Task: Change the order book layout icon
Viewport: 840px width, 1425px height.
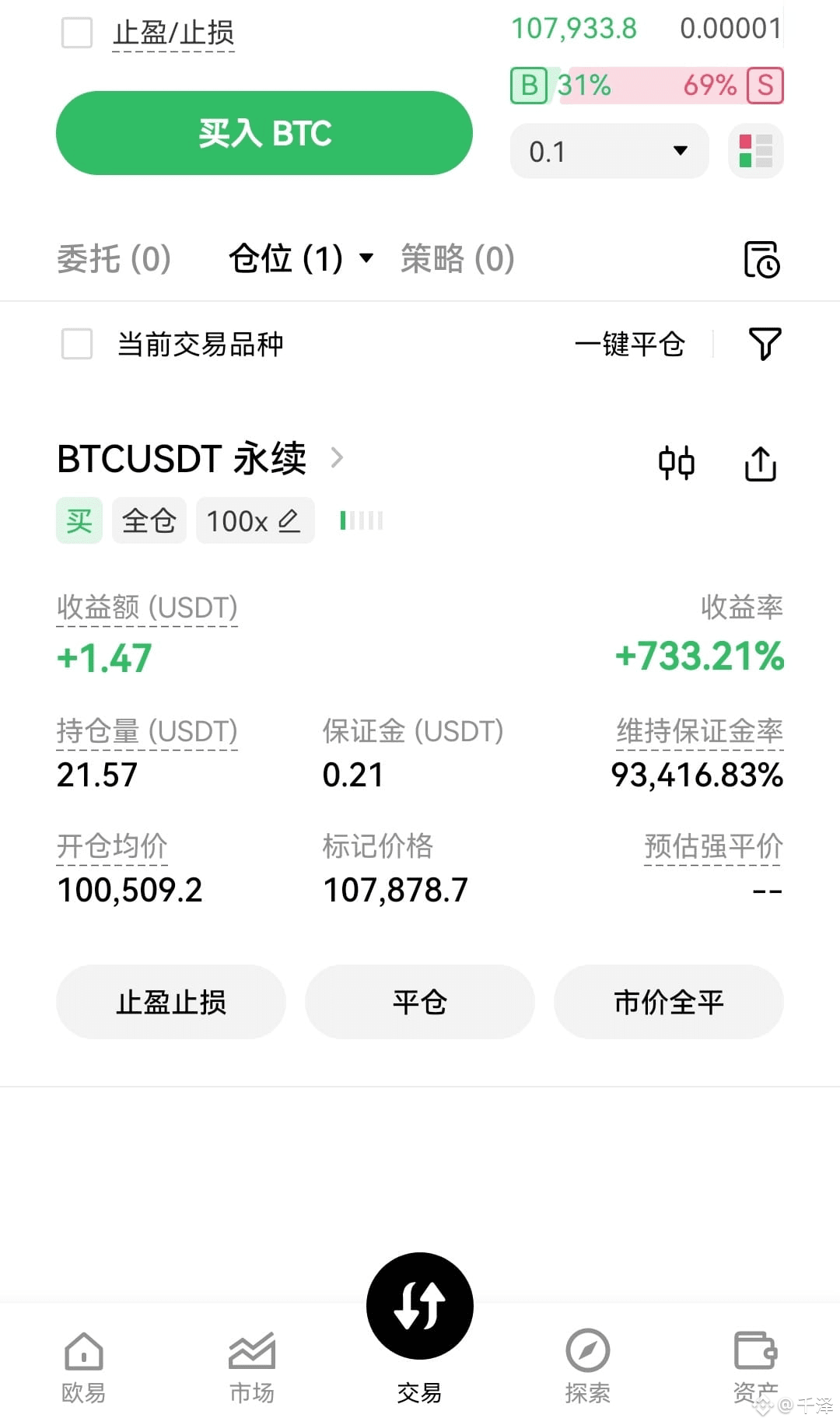Action: 755,151
